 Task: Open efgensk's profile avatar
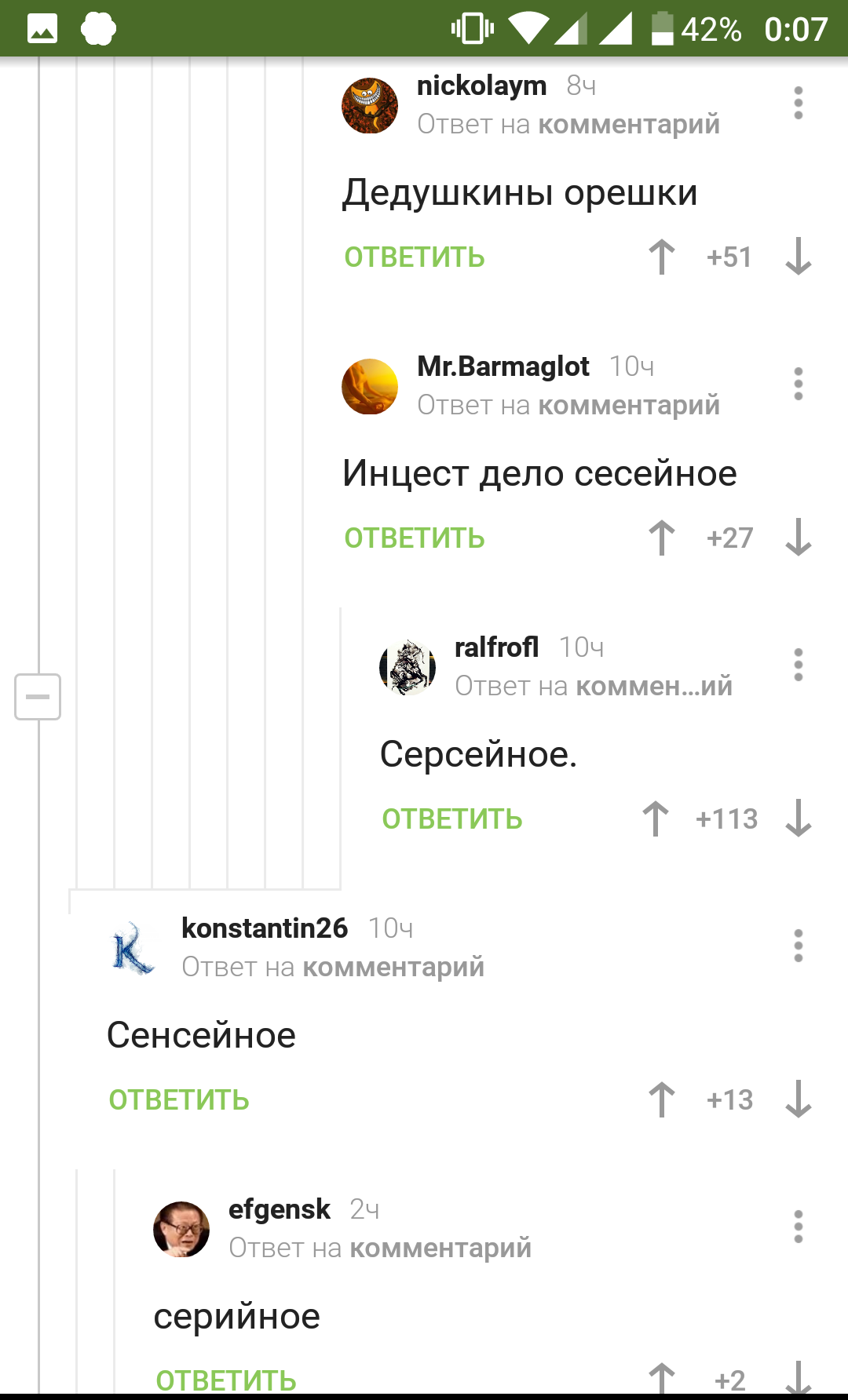pyautogui.click(x=181, y=1229)
